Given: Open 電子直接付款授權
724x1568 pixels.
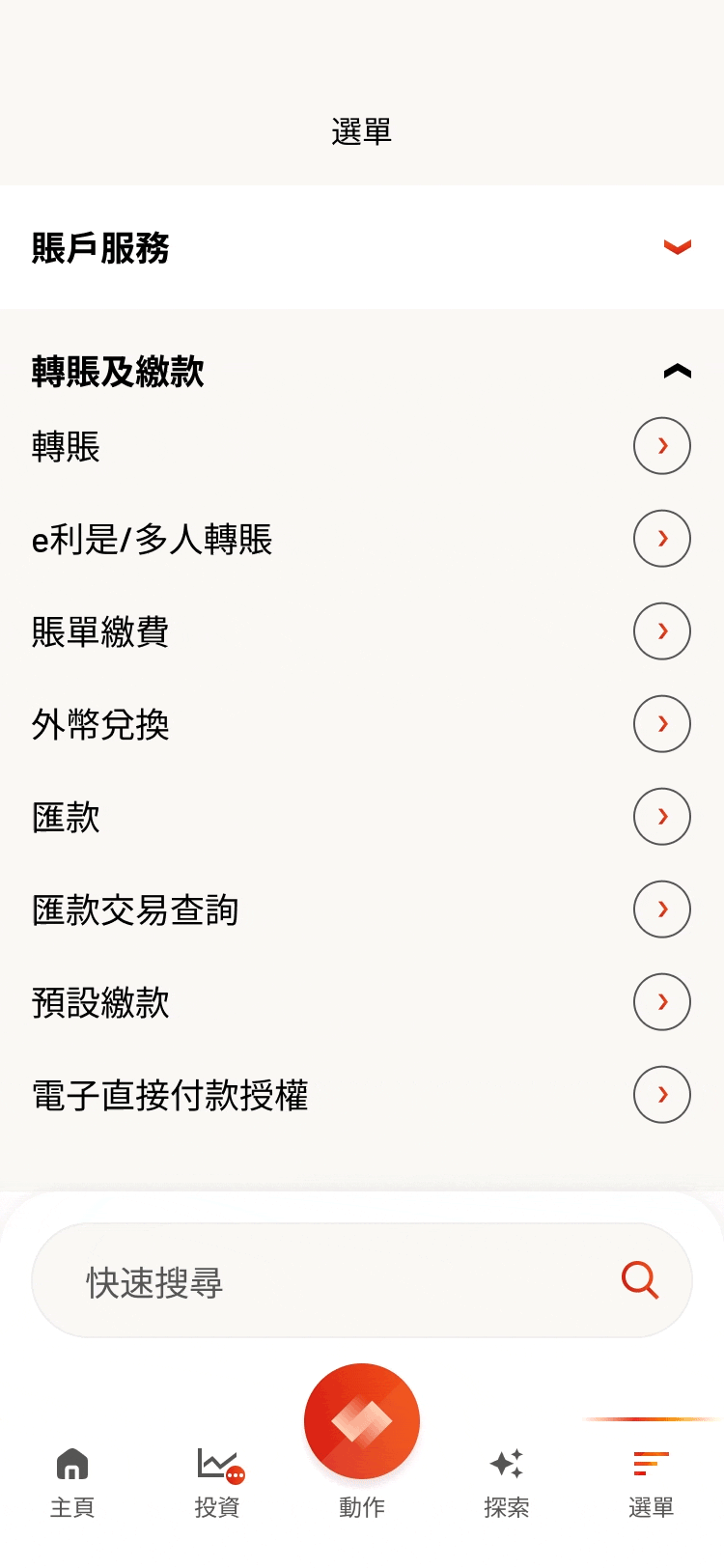Looking at the screenshot, I should point(362,1095).
